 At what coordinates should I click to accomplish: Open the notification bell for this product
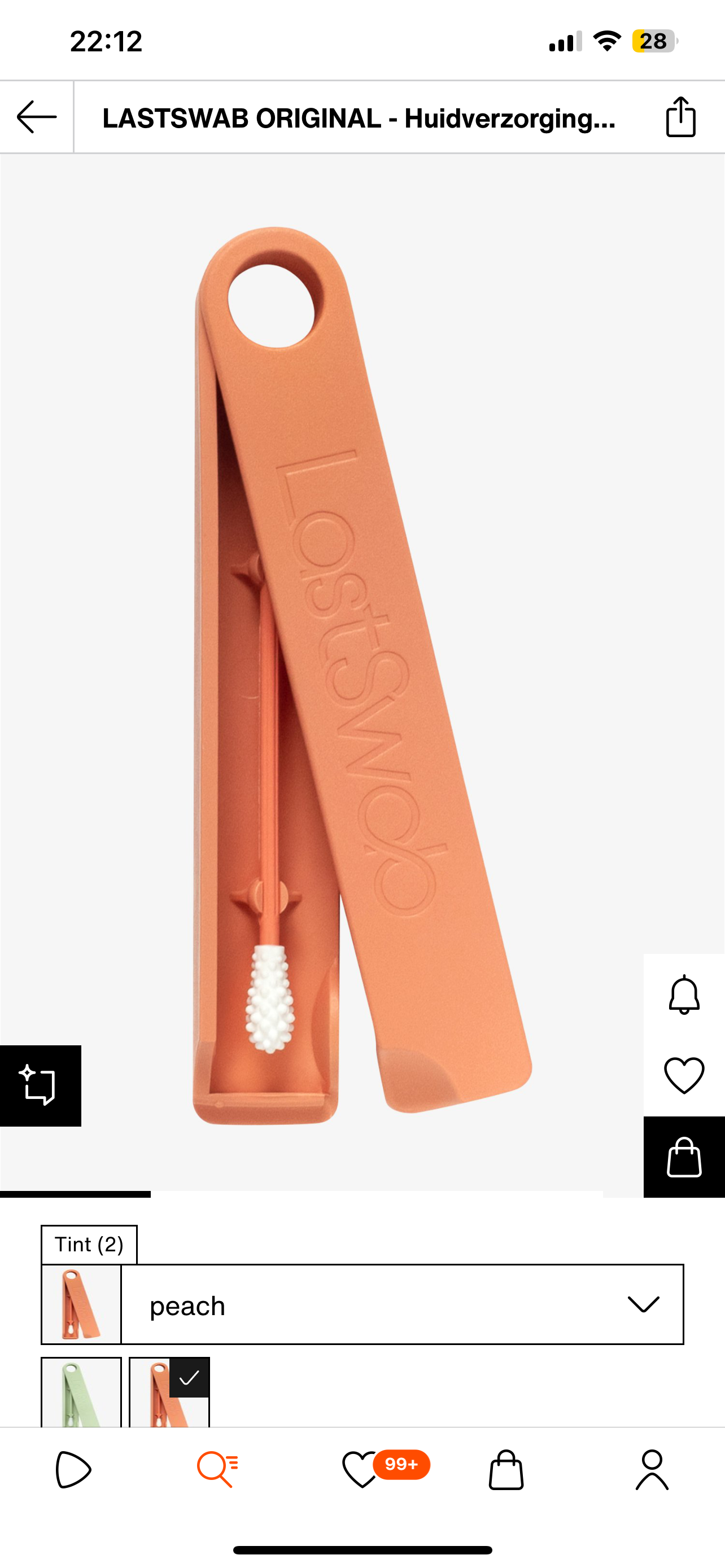tap(684, 995)
